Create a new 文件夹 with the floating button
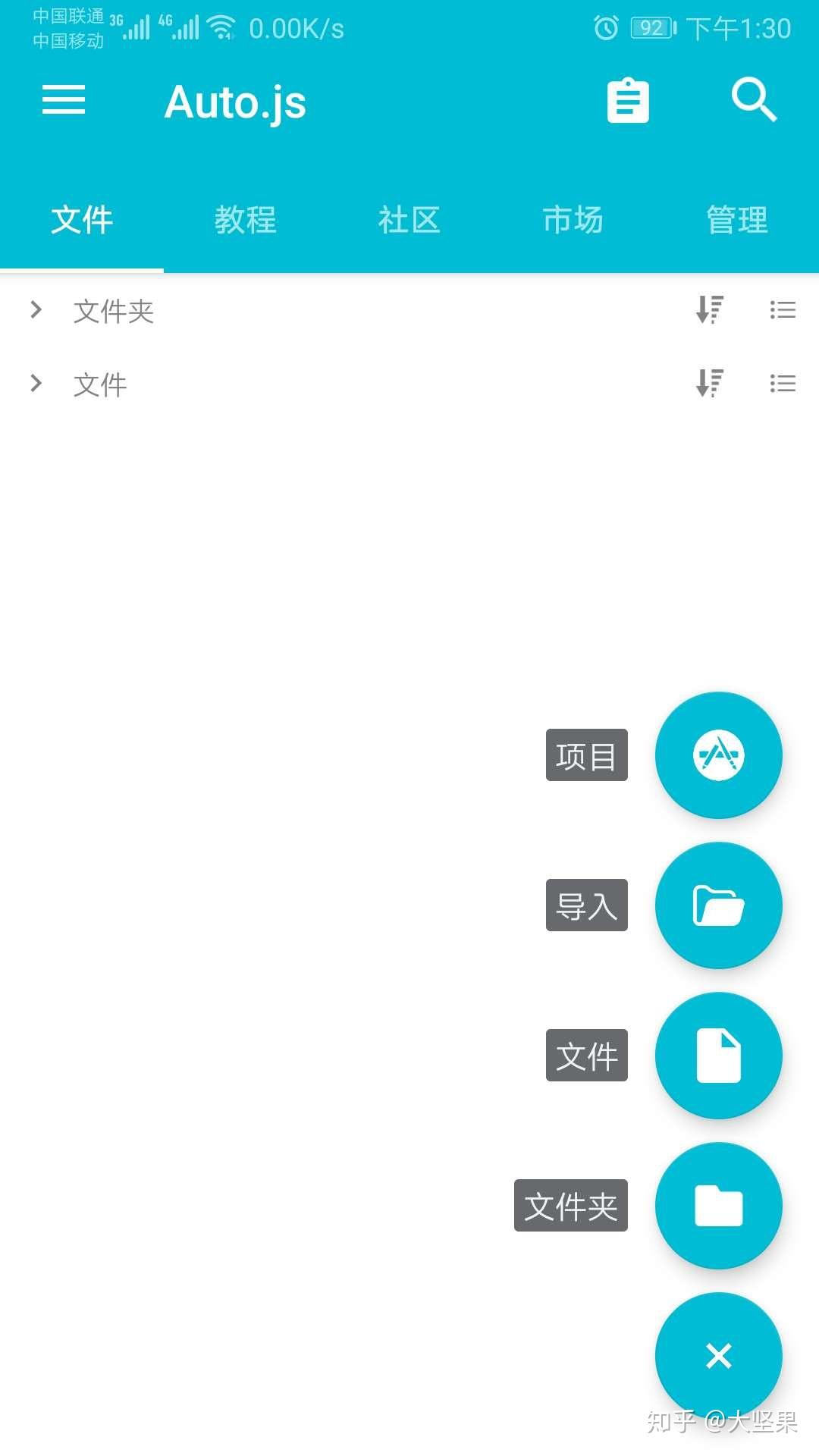This screenshot has height=1456, width=819. pyautogui.click(x=718, y=1206)
